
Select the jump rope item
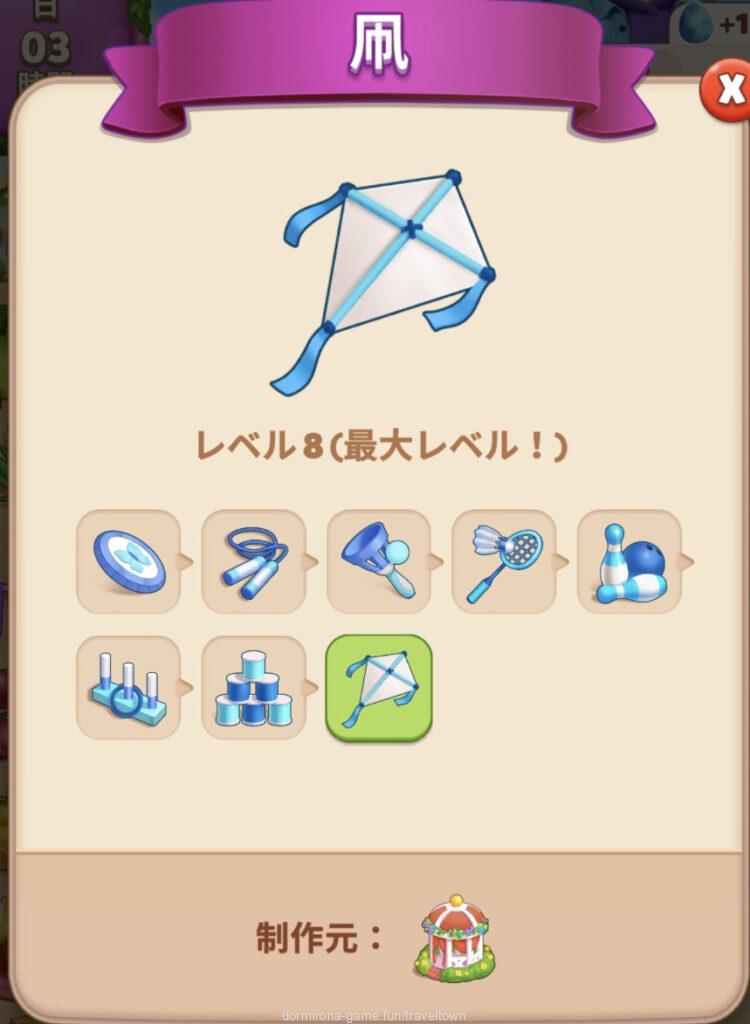254,561
